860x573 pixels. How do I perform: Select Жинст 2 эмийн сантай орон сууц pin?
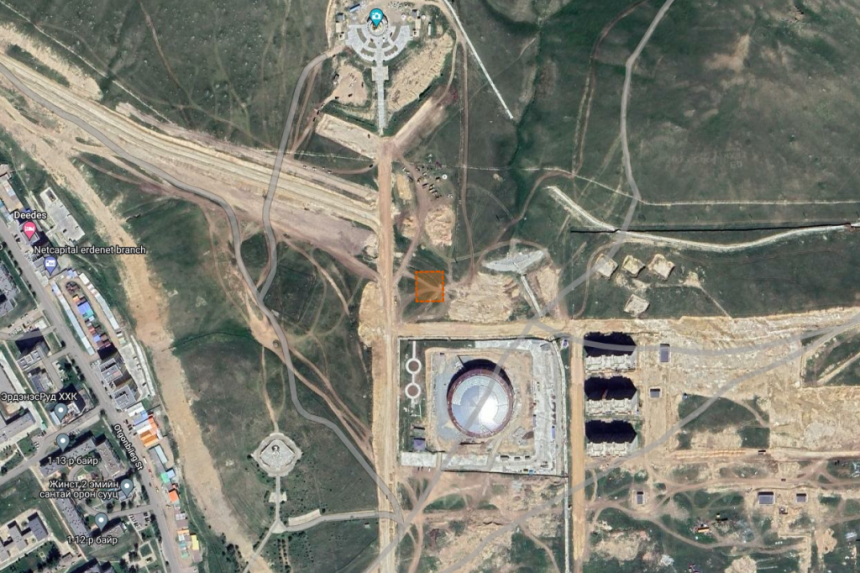pos(127,486)
